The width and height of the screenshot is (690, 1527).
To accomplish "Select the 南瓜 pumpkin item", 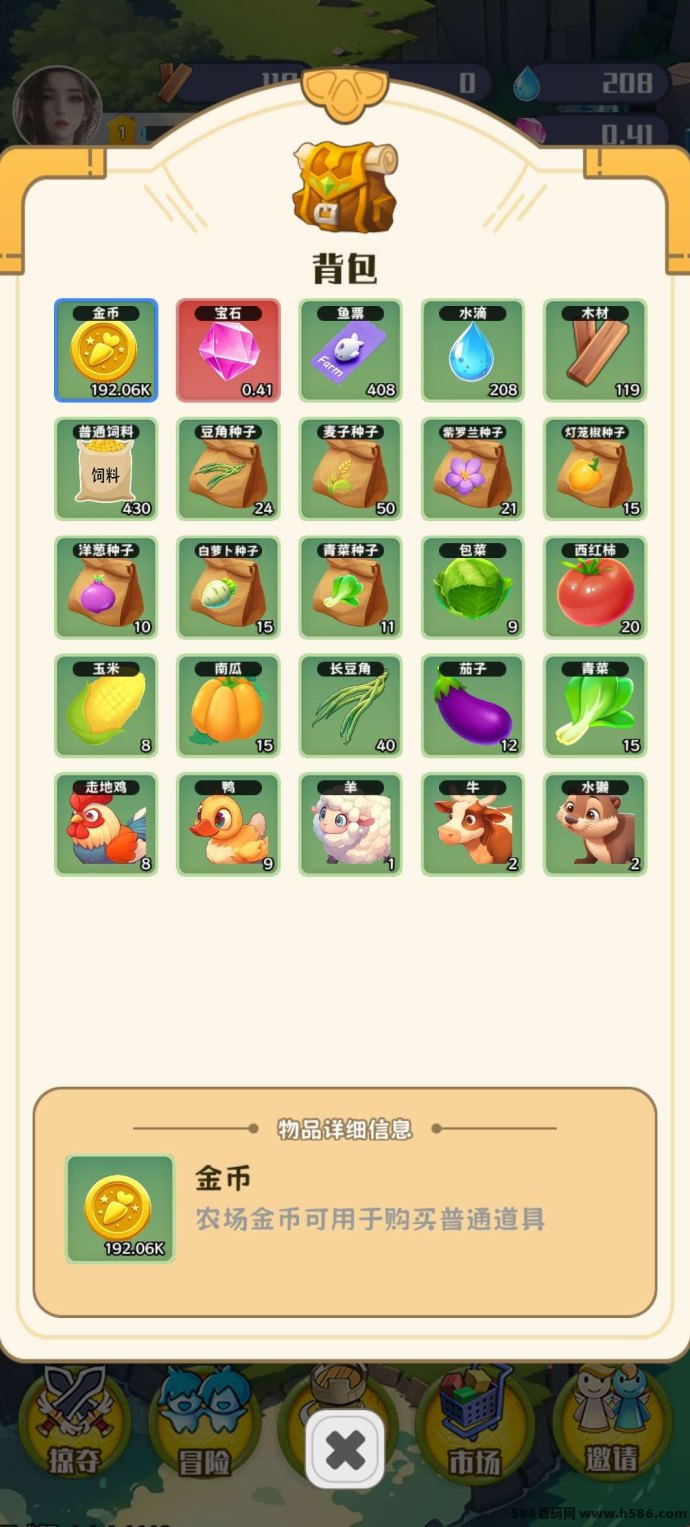I will pyautogui.click(x=228, y=706).
